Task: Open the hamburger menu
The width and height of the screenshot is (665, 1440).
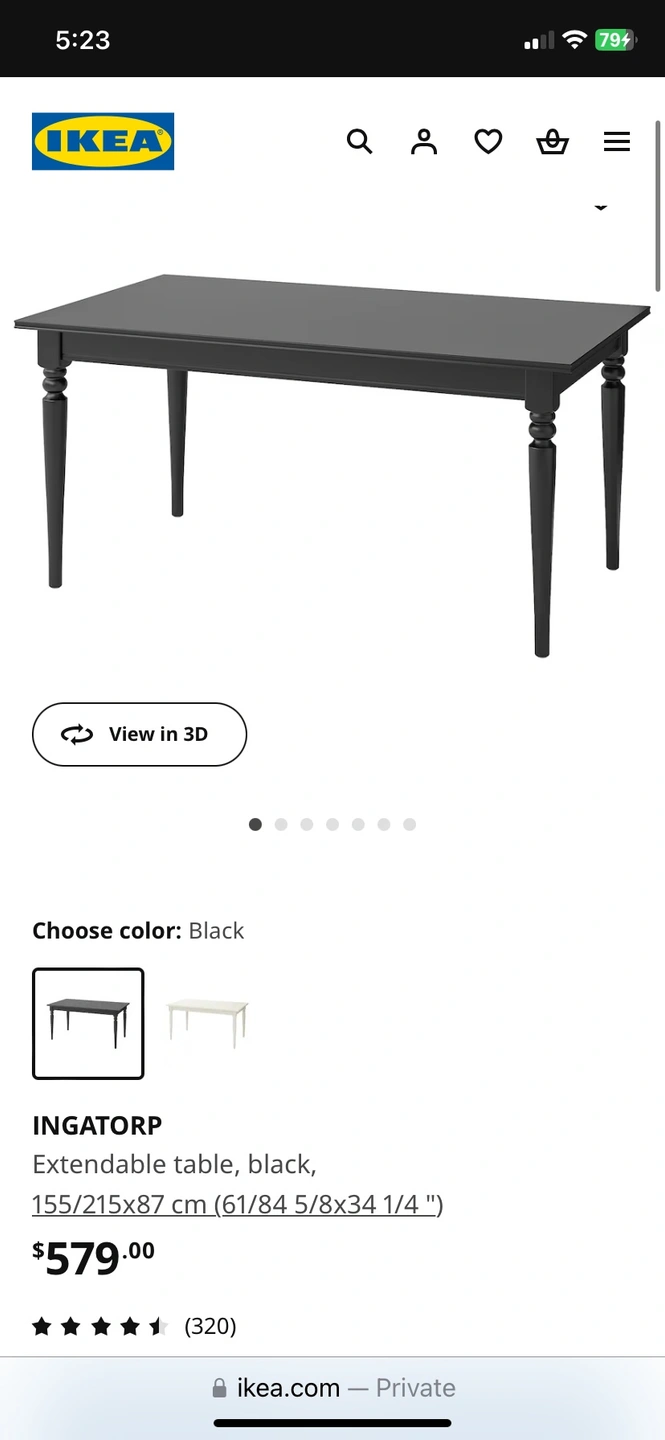Action: (x=617, y=142)
